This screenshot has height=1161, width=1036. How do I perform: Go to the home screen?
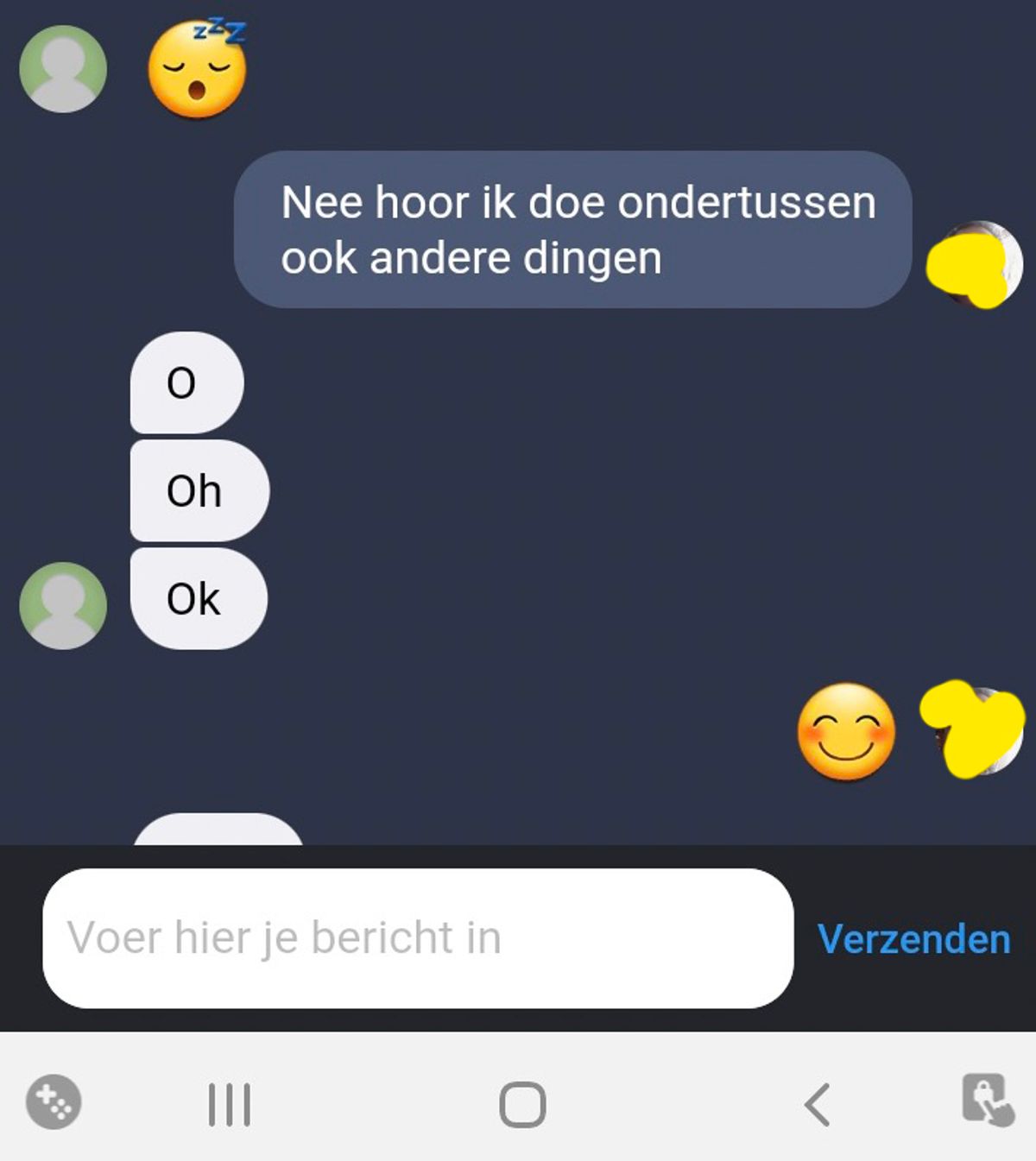(x=522, y=1104)
